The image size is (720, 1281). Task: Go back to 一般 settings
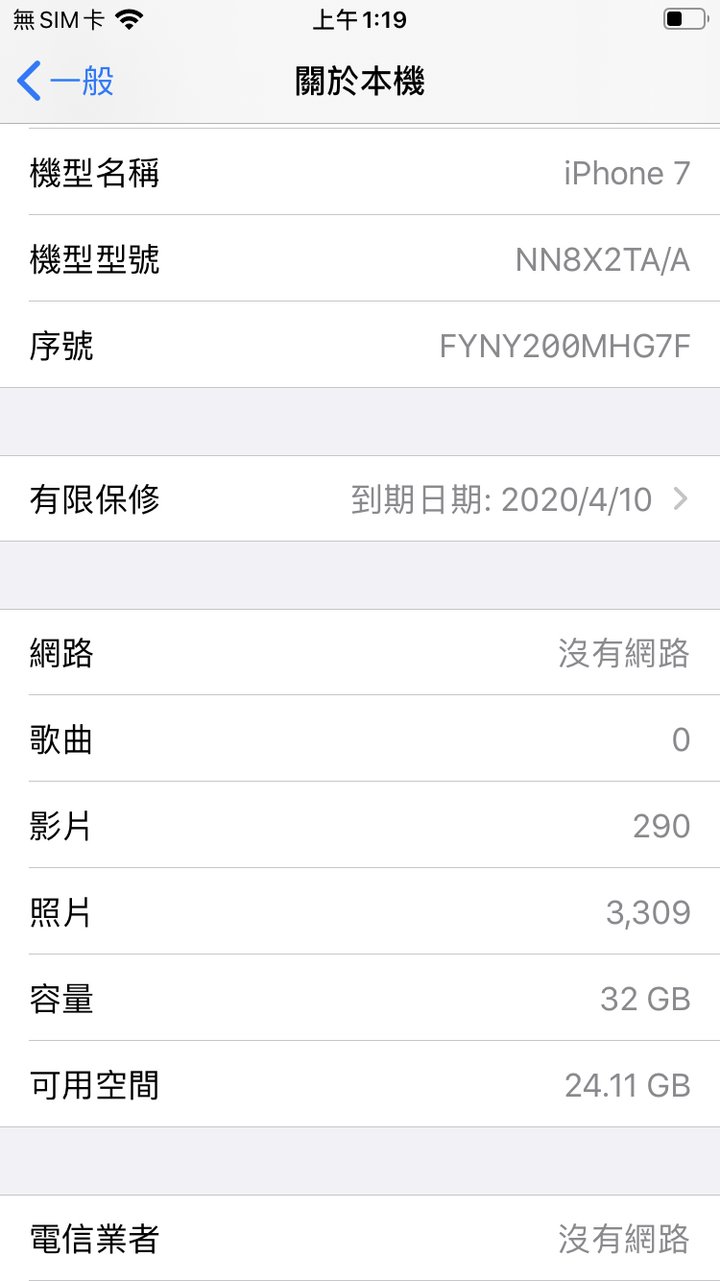click(x=66, y=81)
